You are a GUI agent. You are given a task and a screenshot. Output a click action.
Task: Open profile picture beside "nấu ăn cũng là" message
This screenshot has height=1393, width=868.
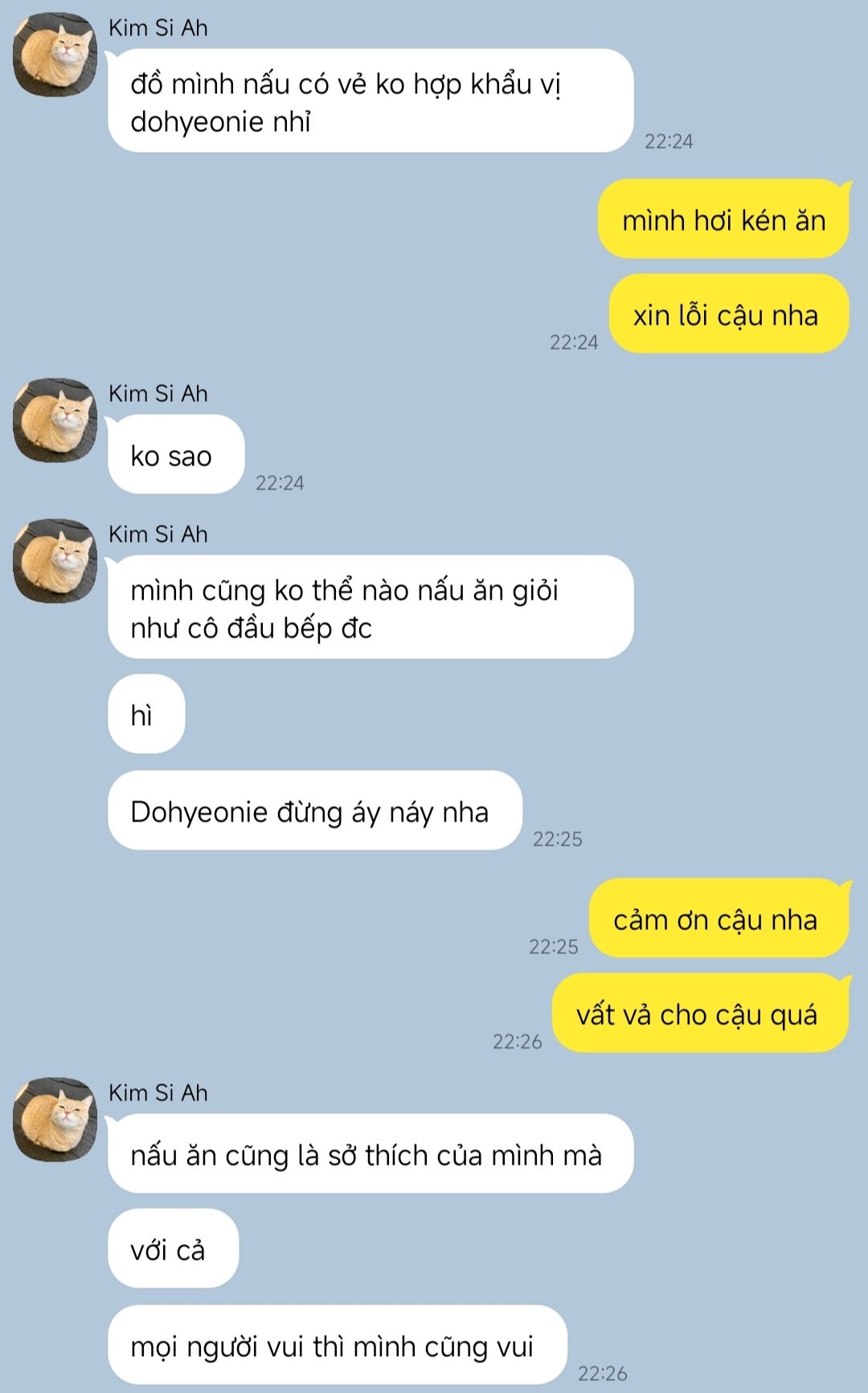pos(55,1120)
